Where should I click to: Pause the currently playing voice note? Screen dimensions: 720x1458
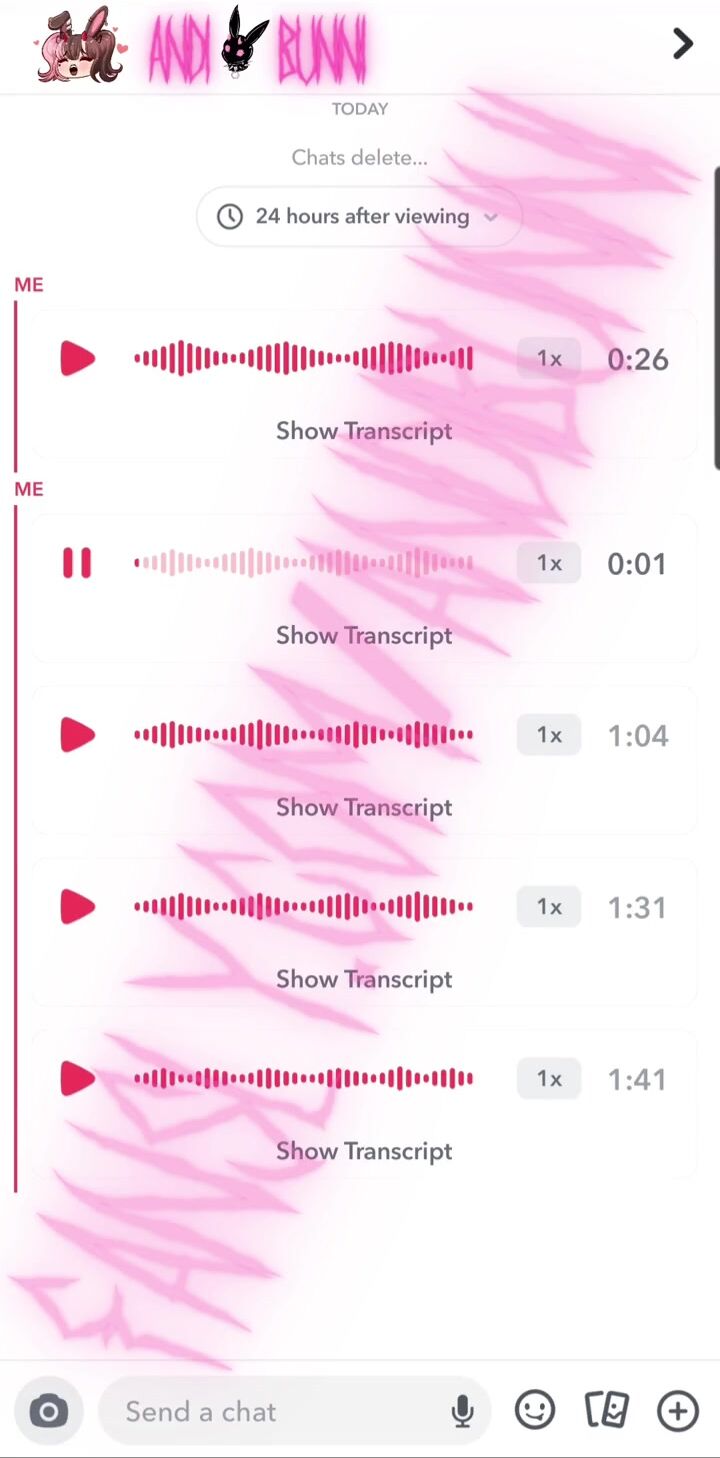pyautogui.click(x=77, y=563)
